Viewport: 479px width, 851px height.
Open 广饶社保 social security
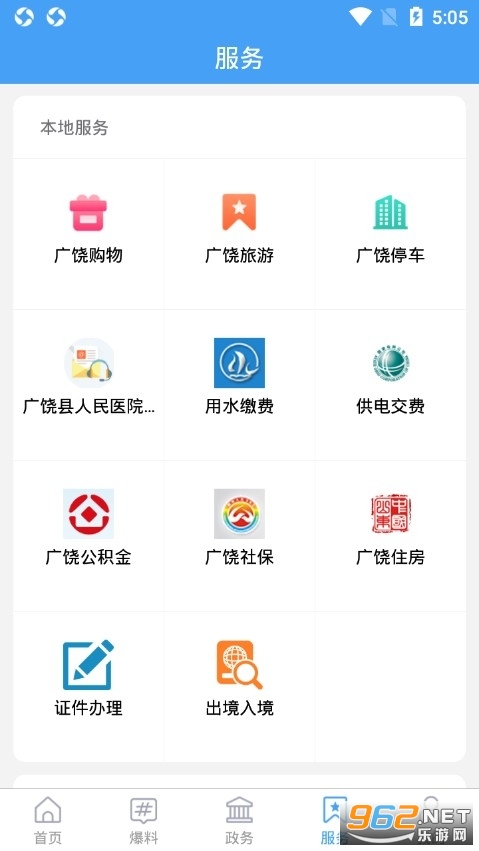tap(239, 536)
